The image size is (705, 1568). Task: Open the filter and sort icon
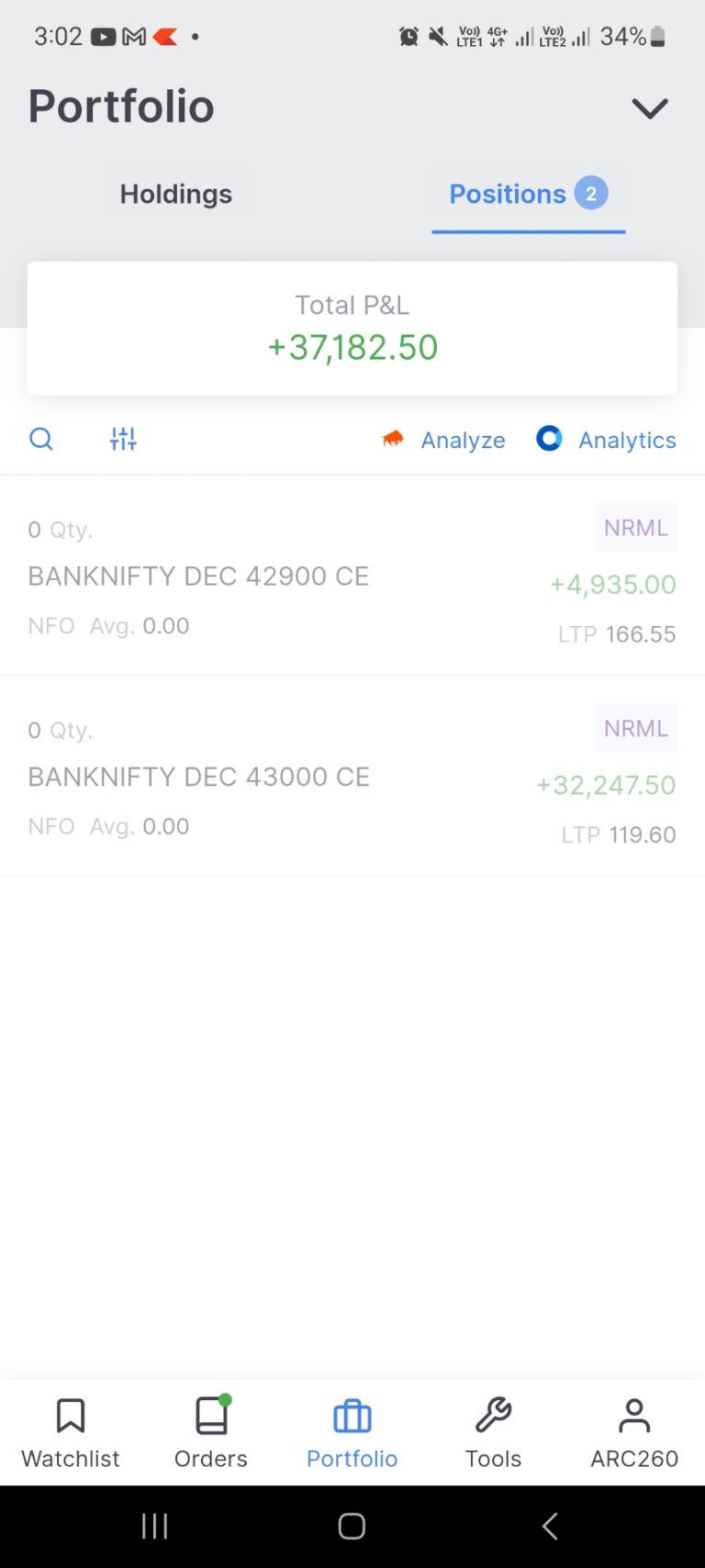(x=122, y=439)
